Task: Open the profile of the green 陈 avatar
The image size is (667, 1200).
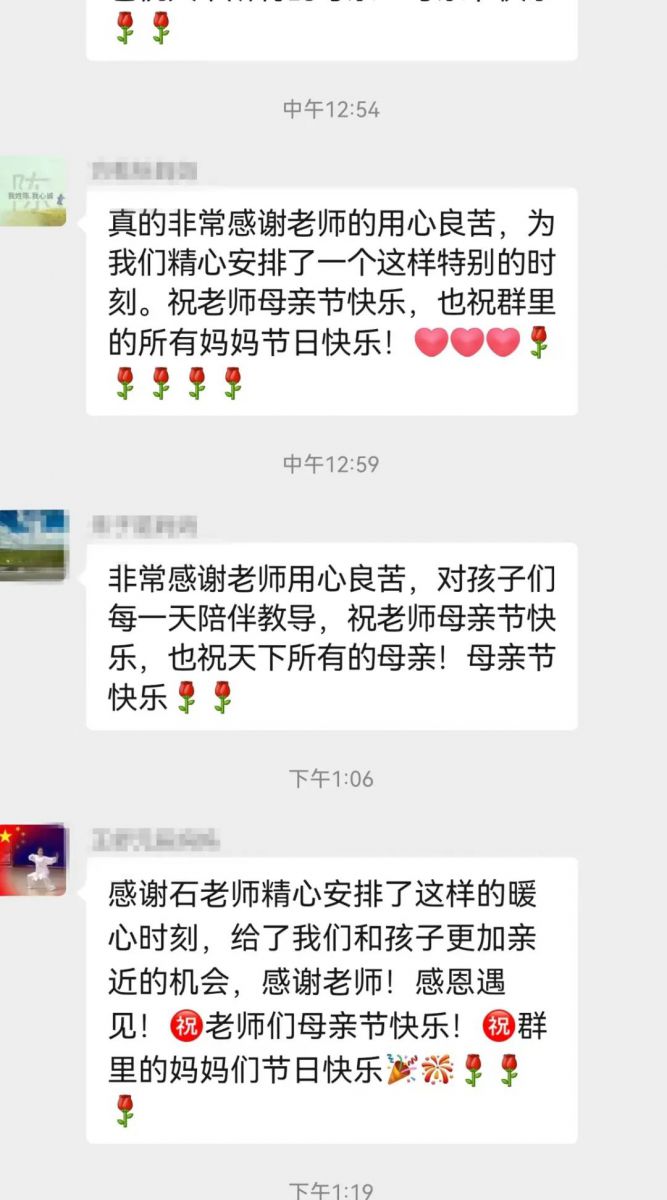Action: [x=33, y=191]
